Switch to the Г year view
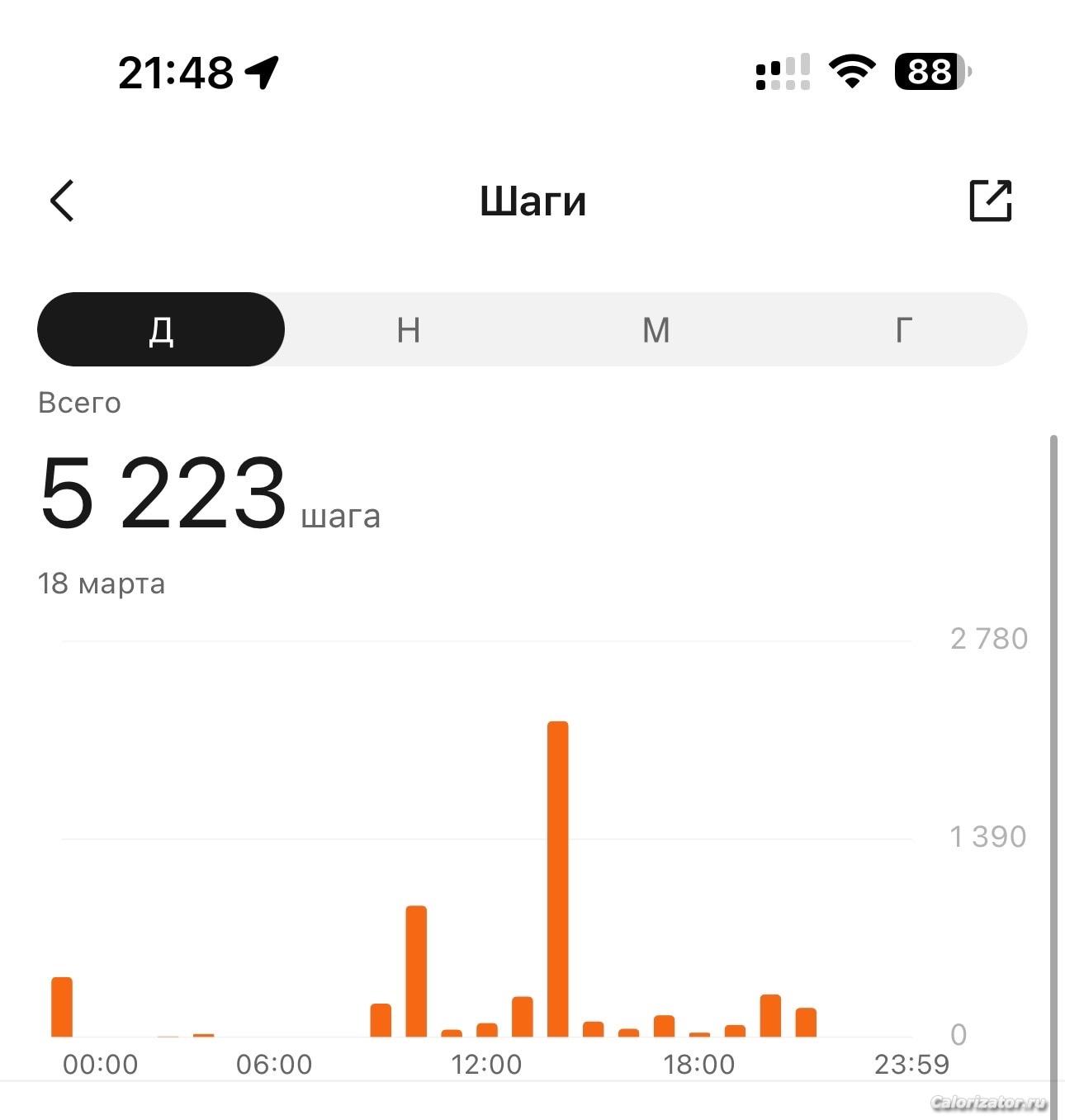Image resolution: width=1065 pixels, height=1120 pixels. 904,329
